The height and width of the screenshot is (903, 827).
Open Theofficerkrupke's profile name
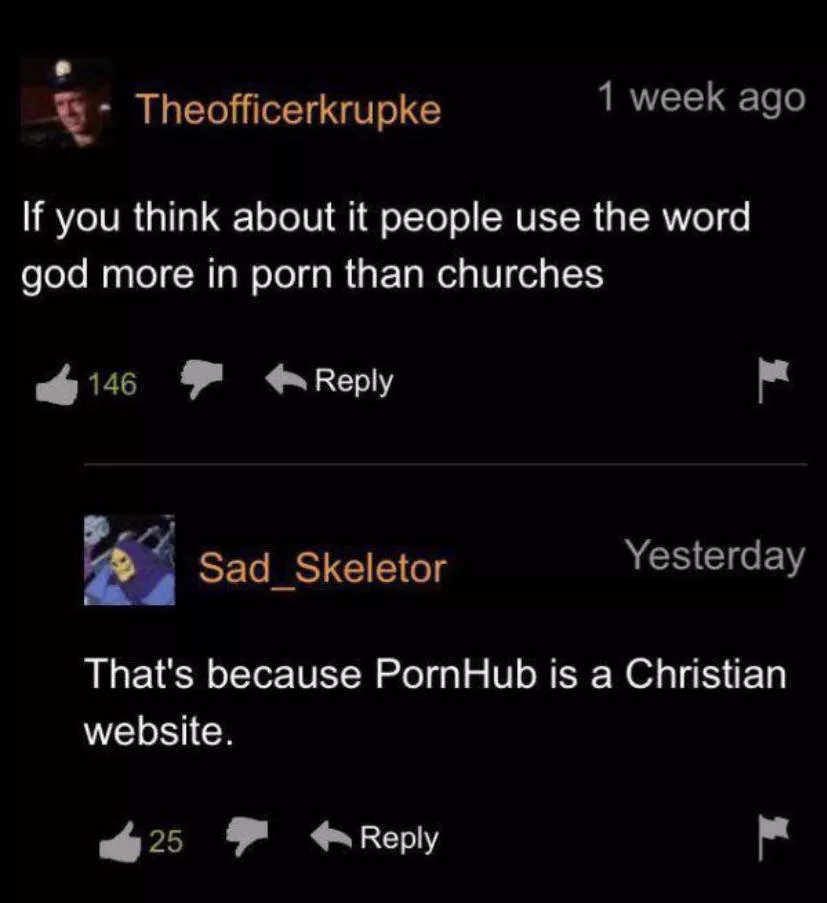(288, 110)
